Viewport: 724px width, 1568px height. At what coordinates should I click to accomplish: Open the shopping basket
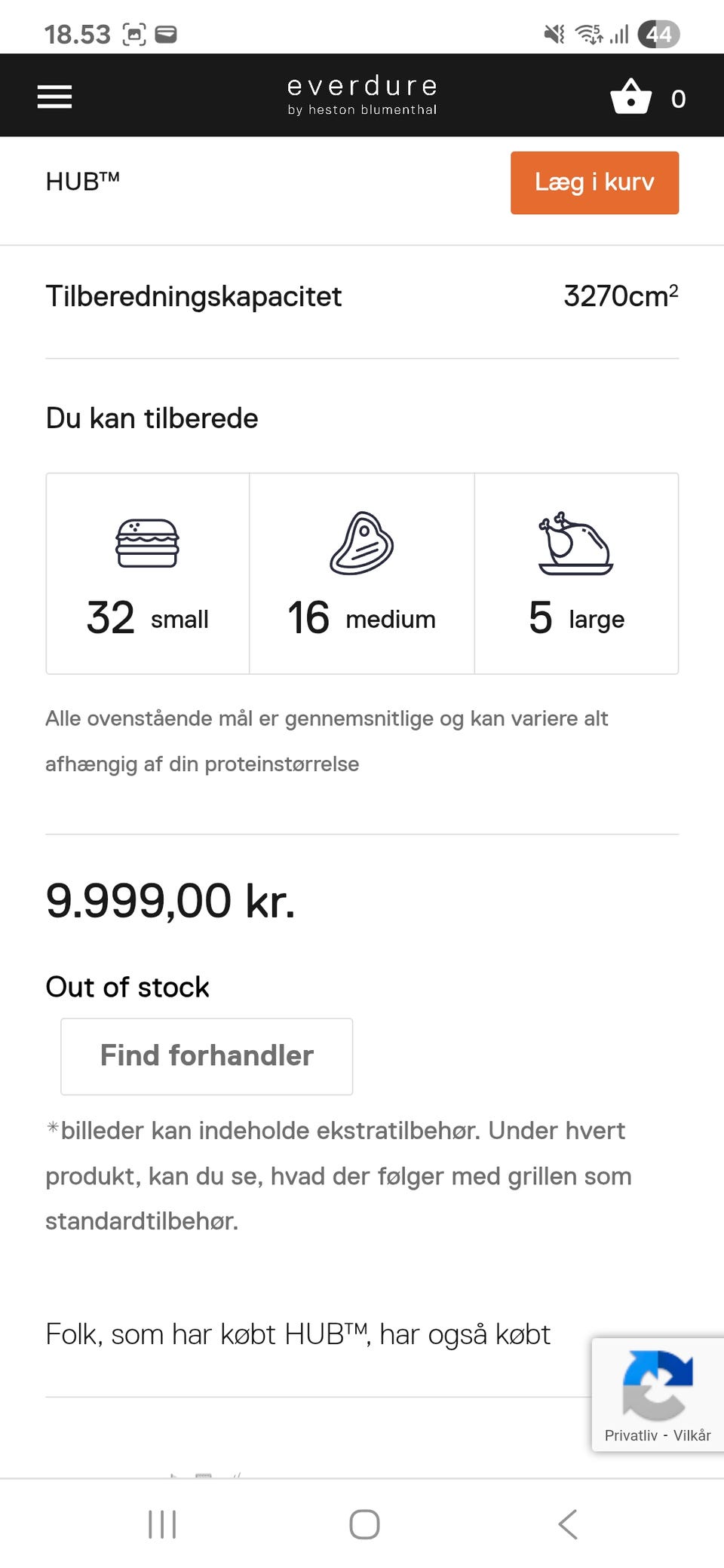(x=629, y=96)
